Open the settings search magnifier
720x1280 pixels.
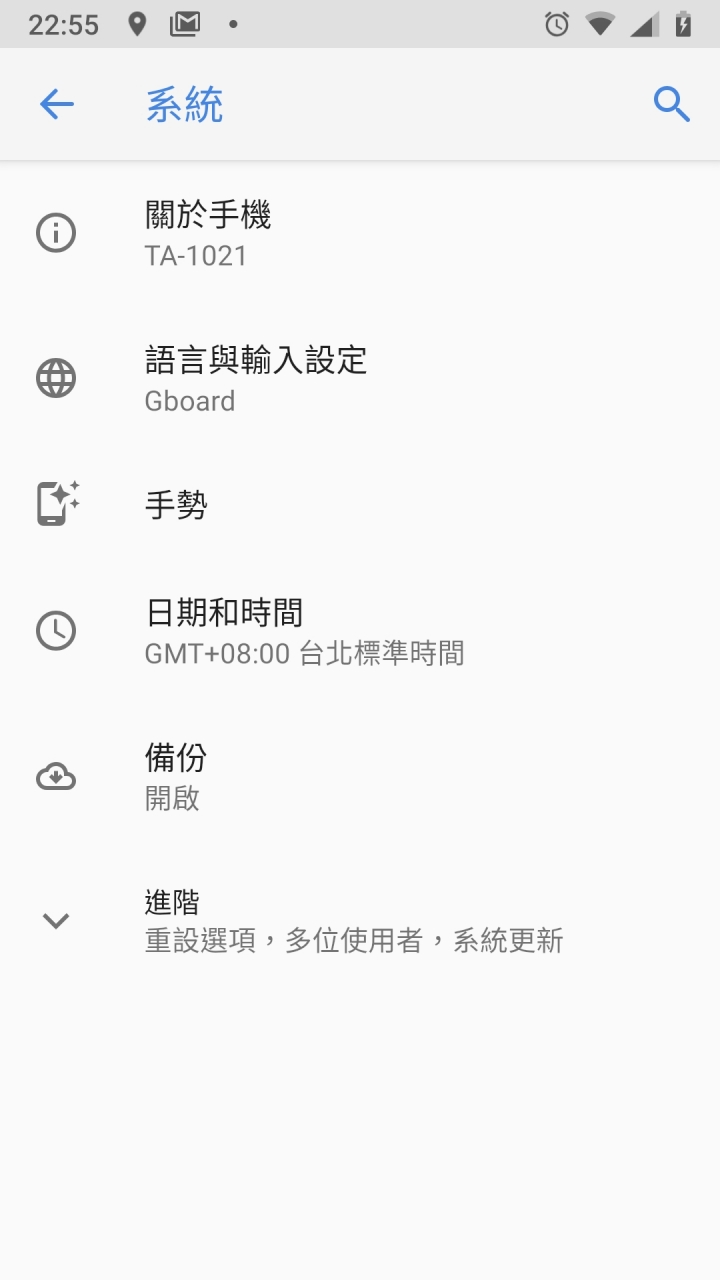(672, 104)
